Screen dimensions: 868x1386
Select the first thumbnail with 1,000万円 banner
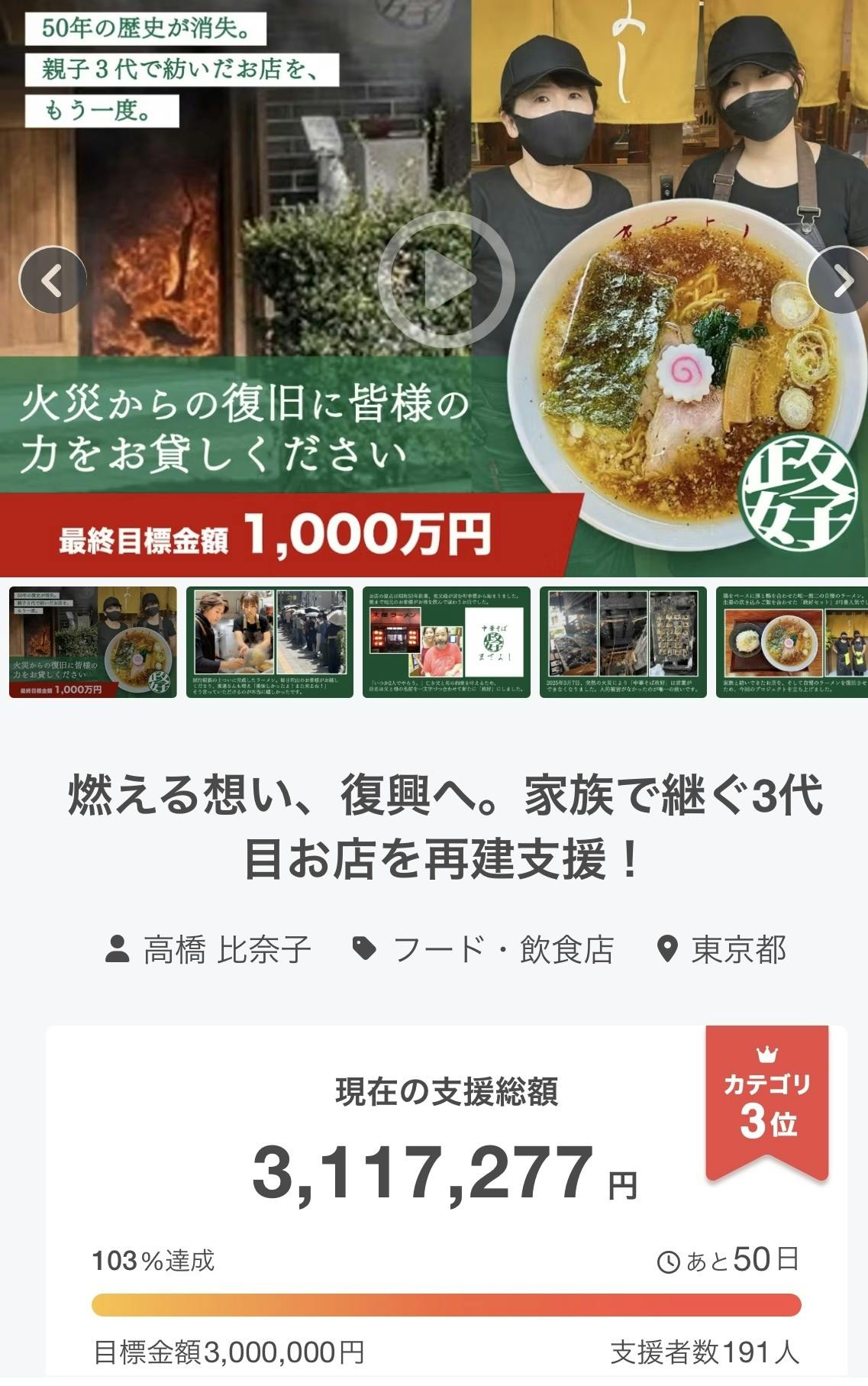[93, 642]
